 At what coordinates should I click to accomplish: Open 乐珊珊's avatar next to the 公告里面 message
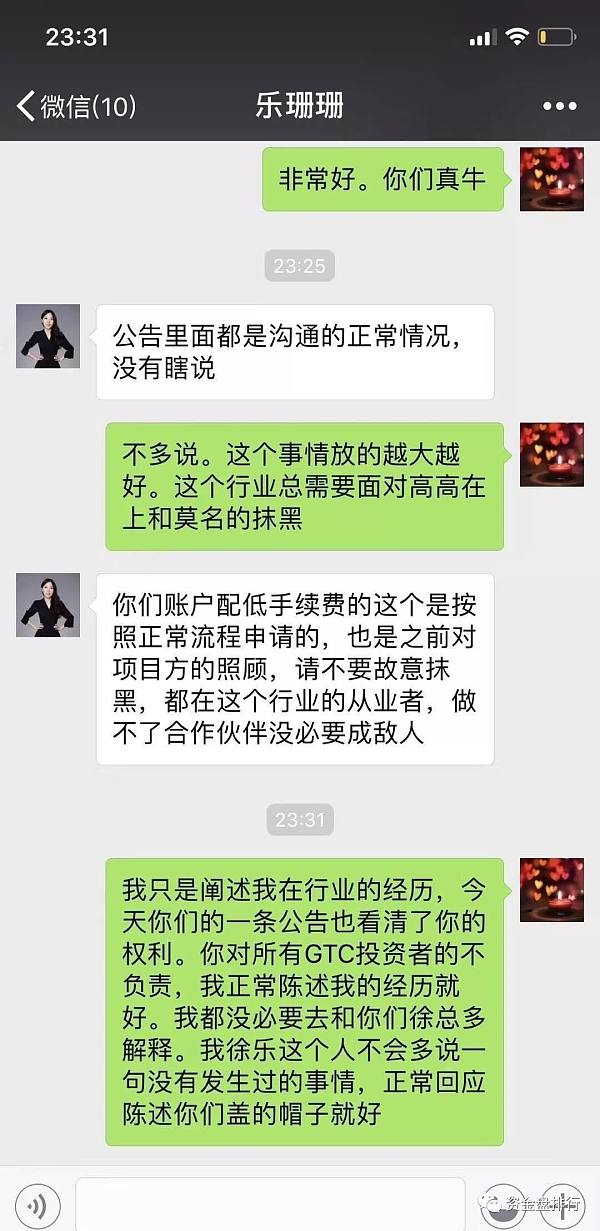48,336
